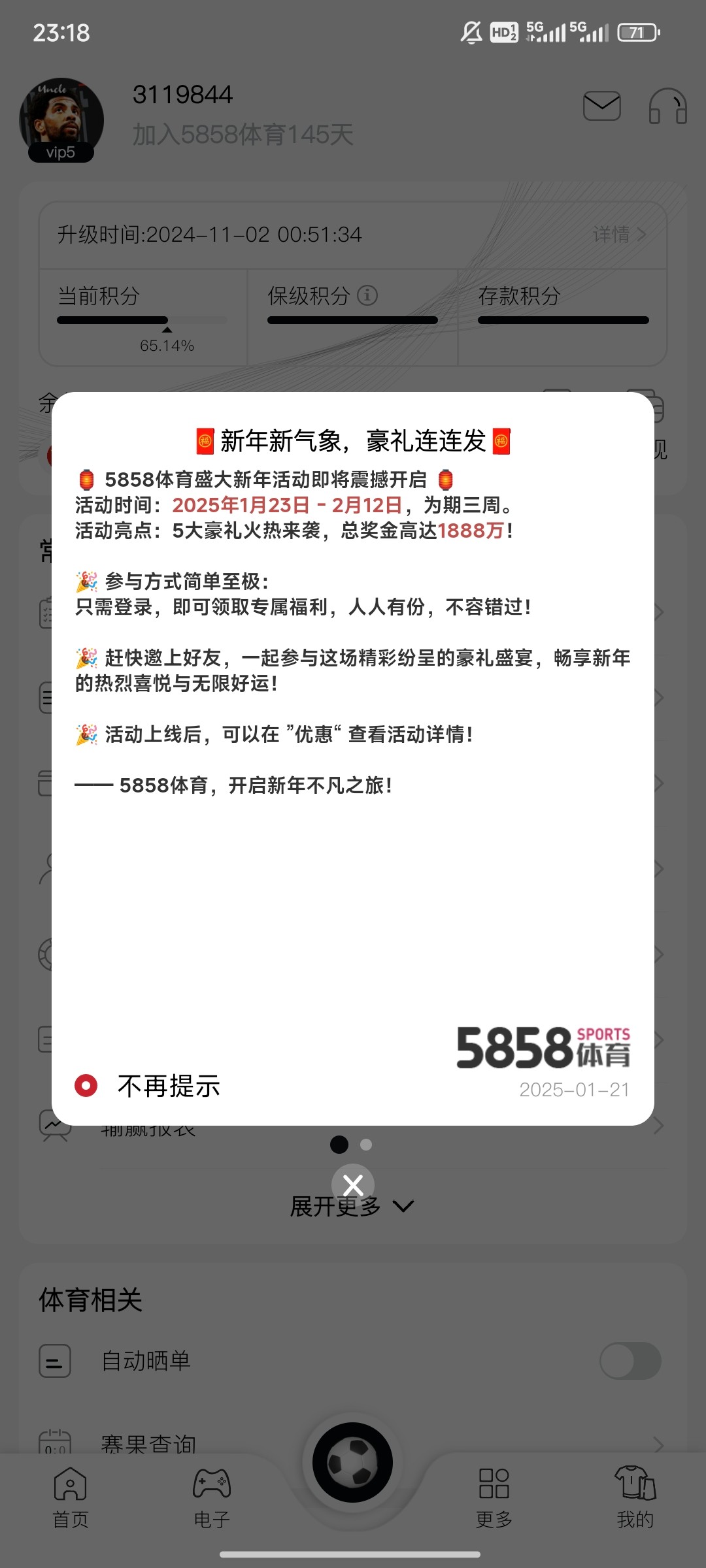Dismiss the New Year promotion popup
This screenshot has width=706, height=1568.
pos(353,1184)
